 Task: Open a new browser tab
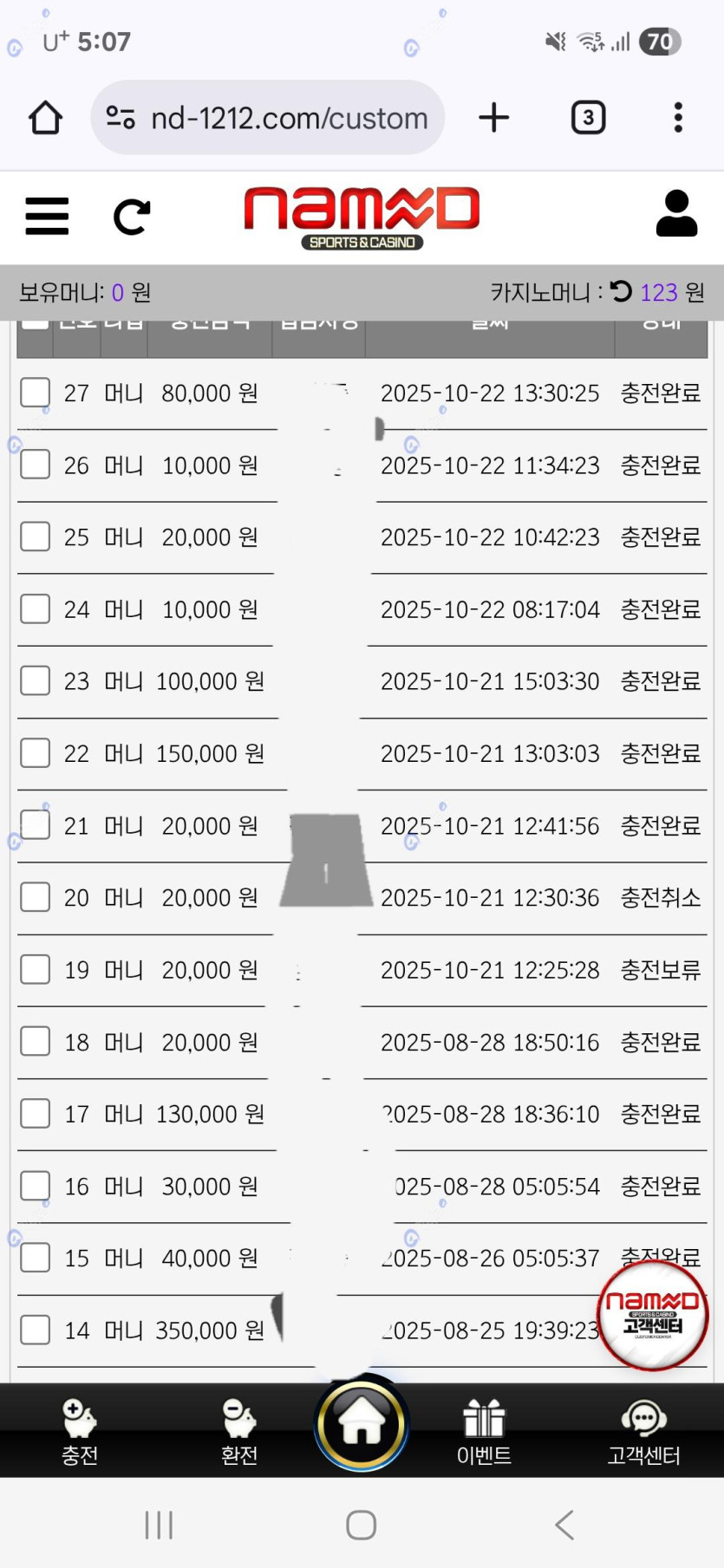coord(493,118)
